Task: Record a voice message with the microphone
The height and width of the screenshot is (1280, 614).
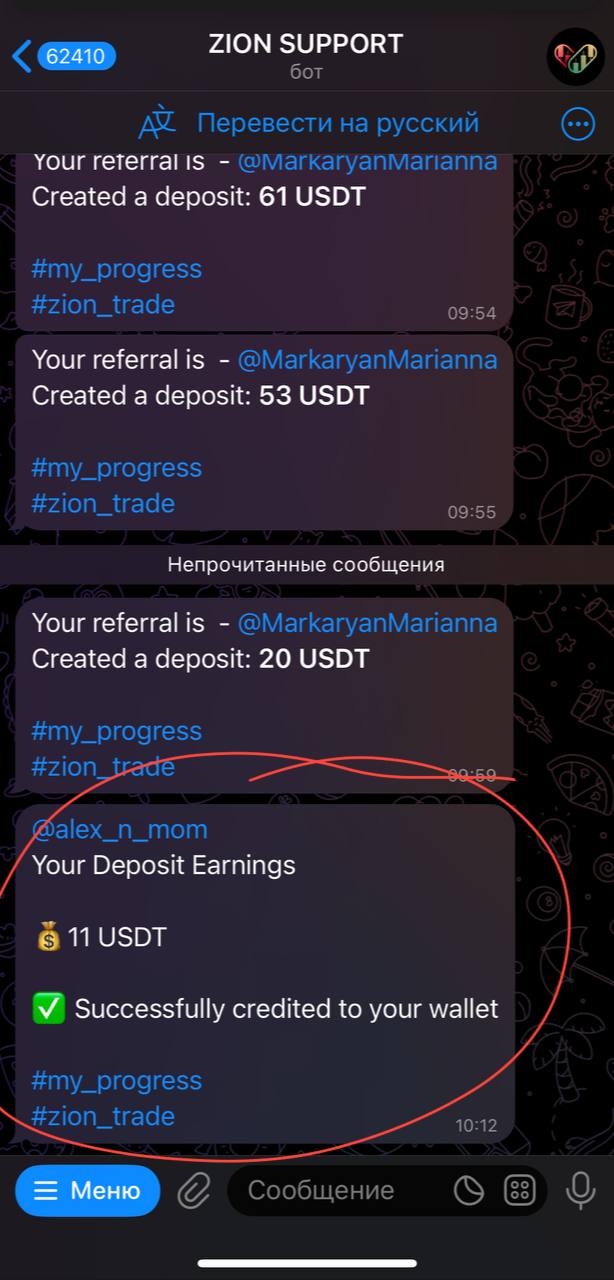Action: (x=579, y=1191)
